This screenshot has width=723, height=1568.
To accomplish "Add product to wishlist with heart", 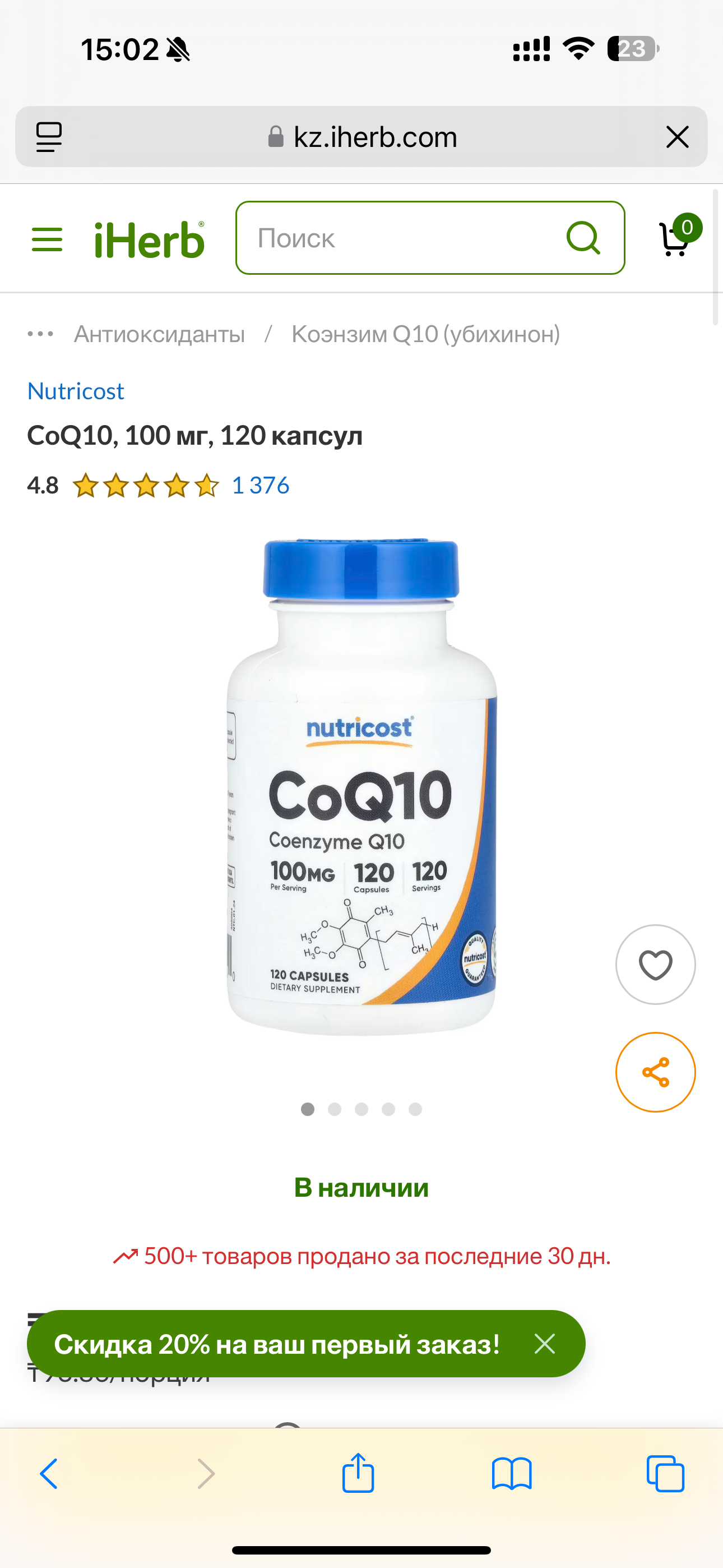I will pyautogui.click(x=655, y=964).
